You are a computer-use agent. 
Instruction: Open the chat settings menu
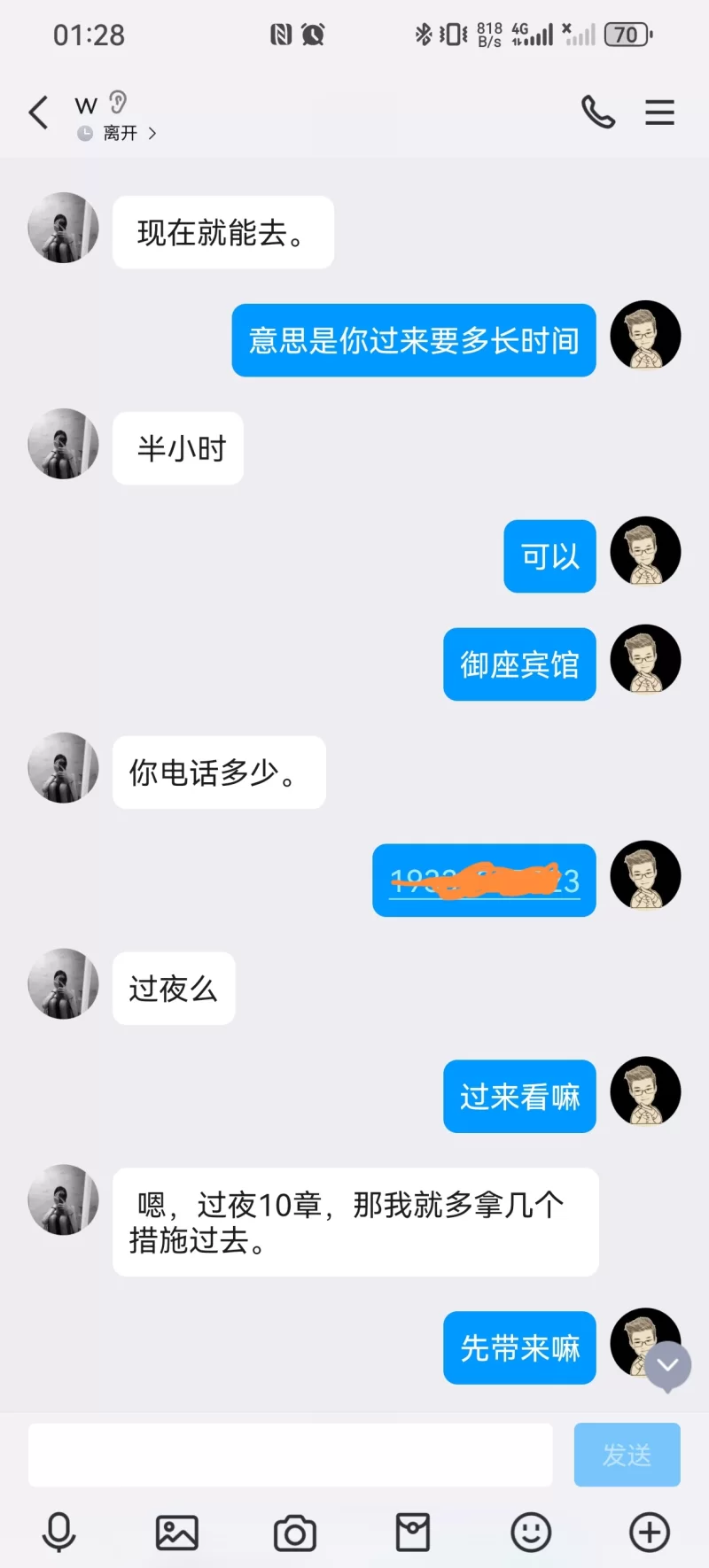pyautogui.click(x=659, y=113)
